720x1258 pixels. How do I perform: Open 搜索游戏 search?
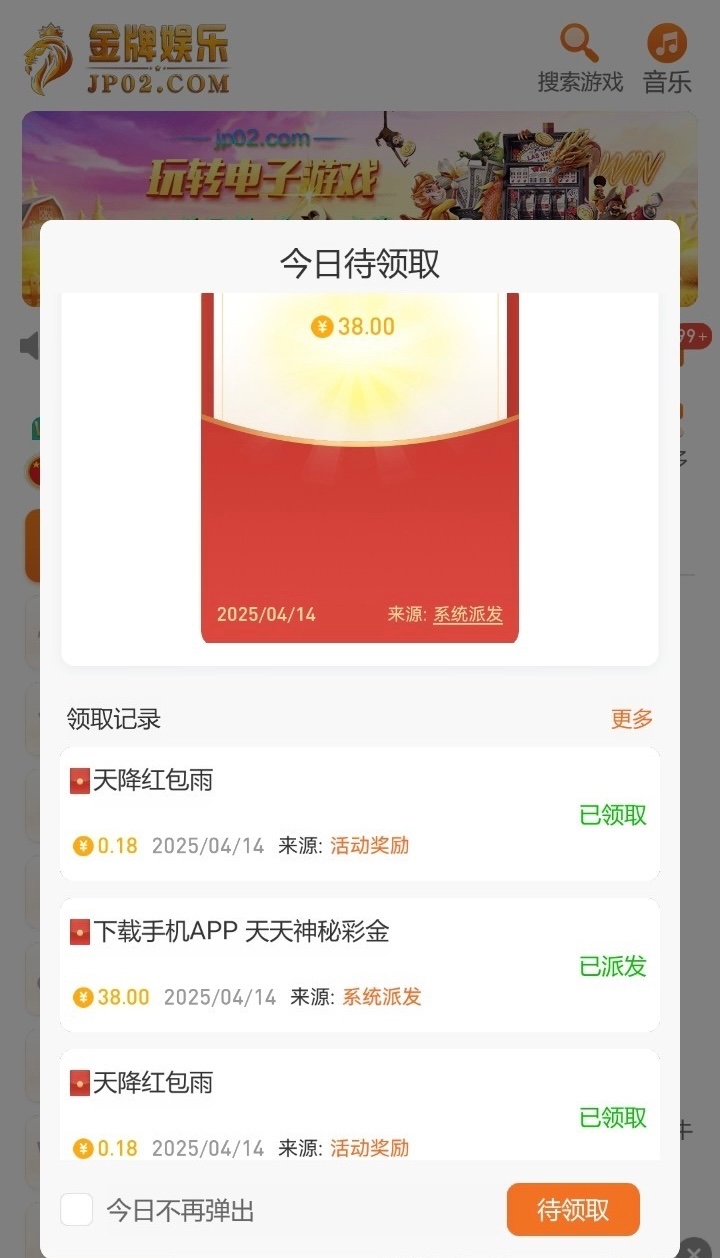pos(579,59)
